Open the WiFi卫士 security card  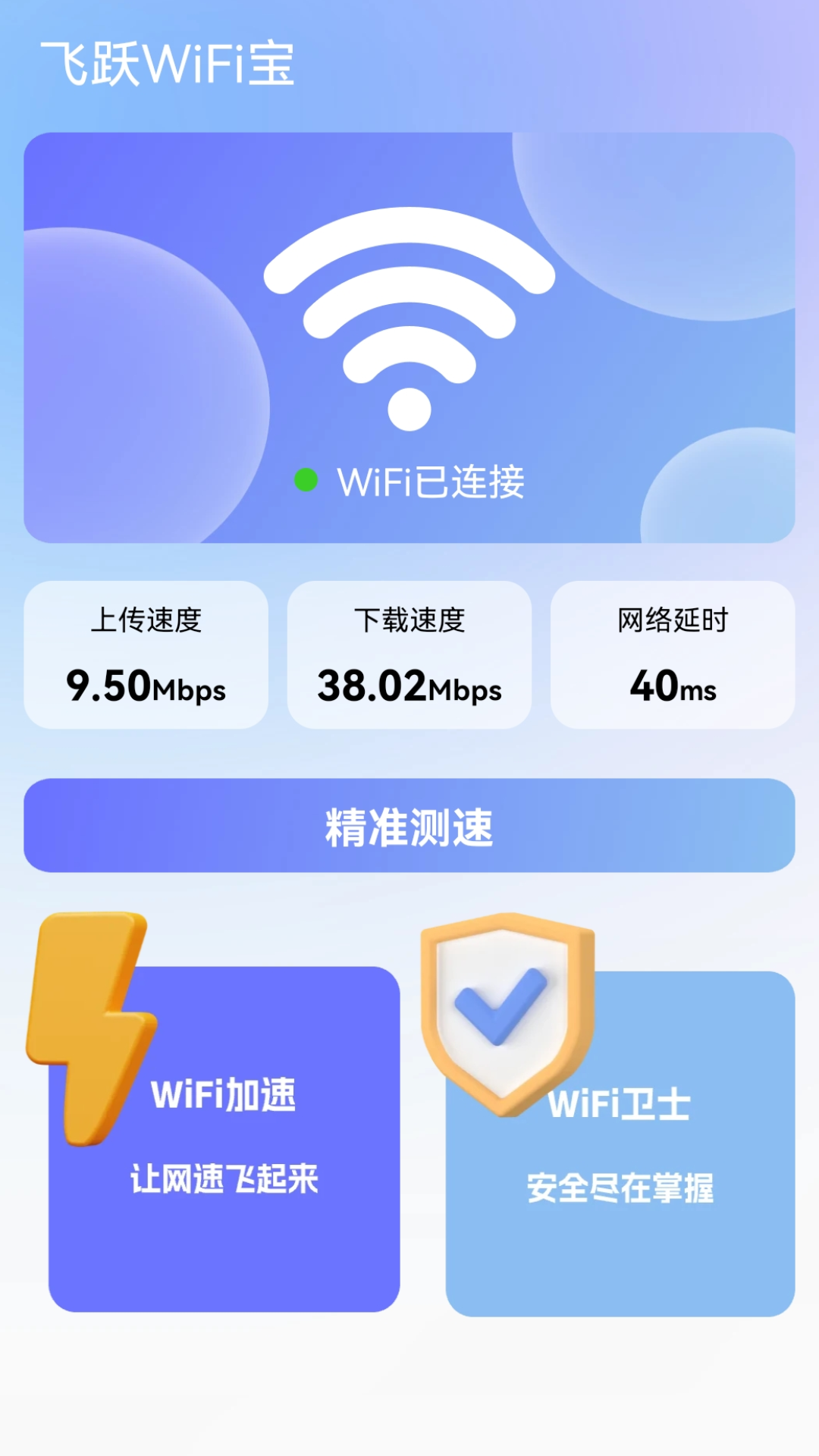pyautogui.click(x=620, y=1145)
